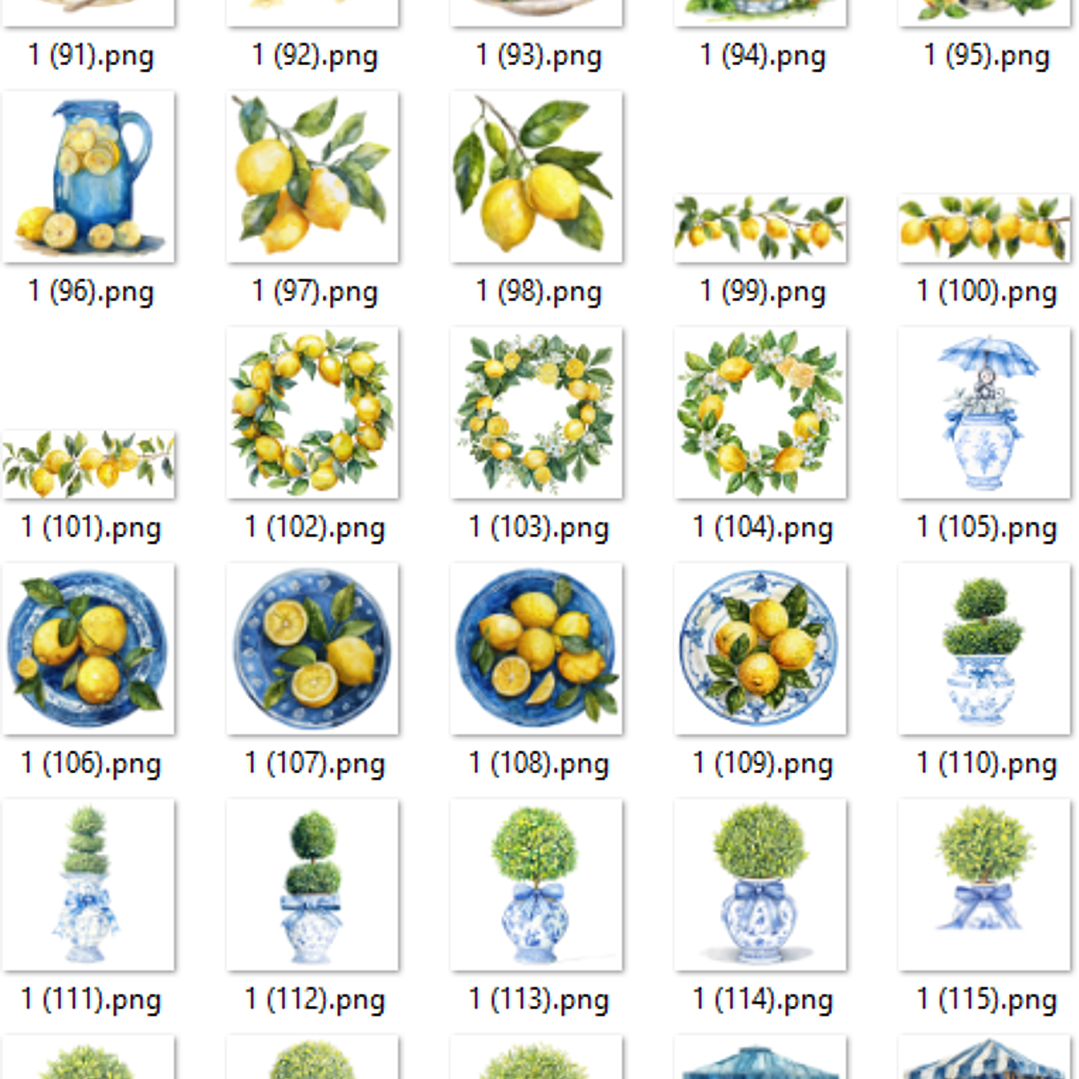Screen dimensions: 1079x1079
Task: Open file 1 (101).png
Action: (88, 464)
